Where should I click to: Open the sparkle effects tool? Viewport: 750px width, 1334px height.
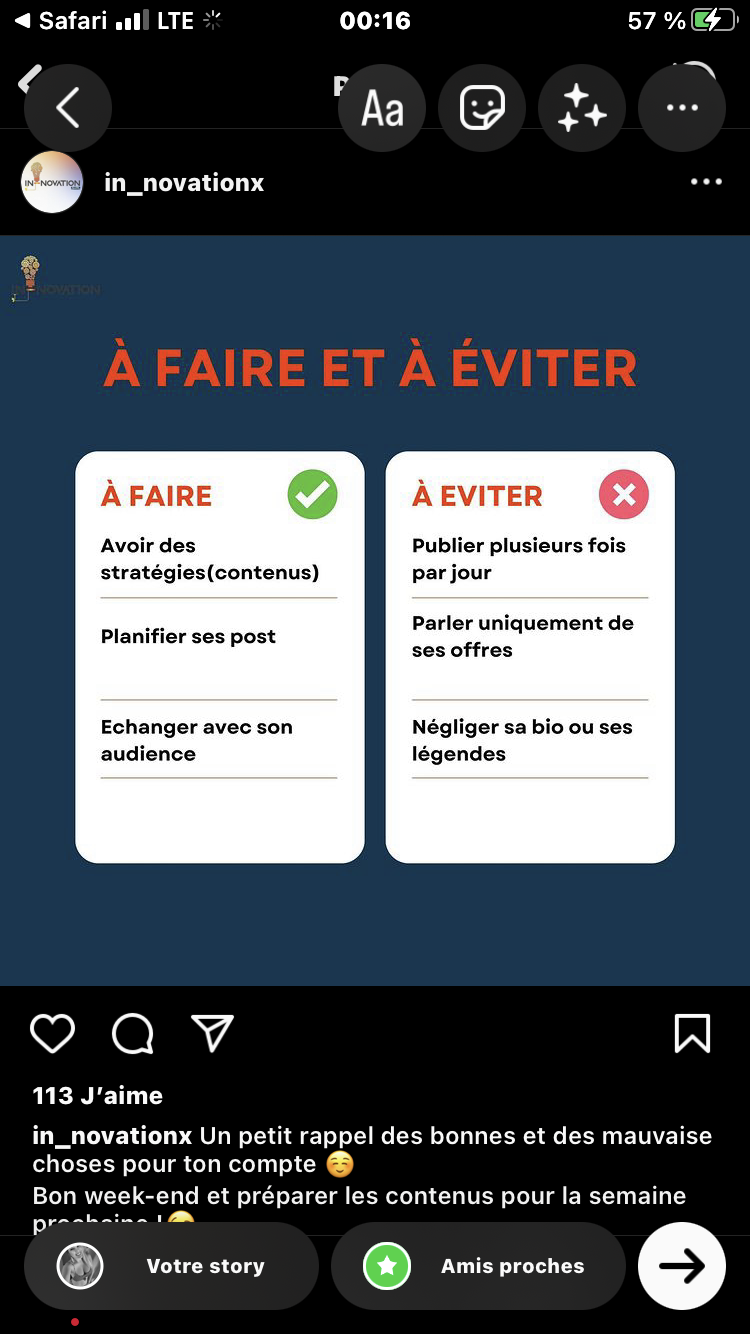click(x=582, y=108)
